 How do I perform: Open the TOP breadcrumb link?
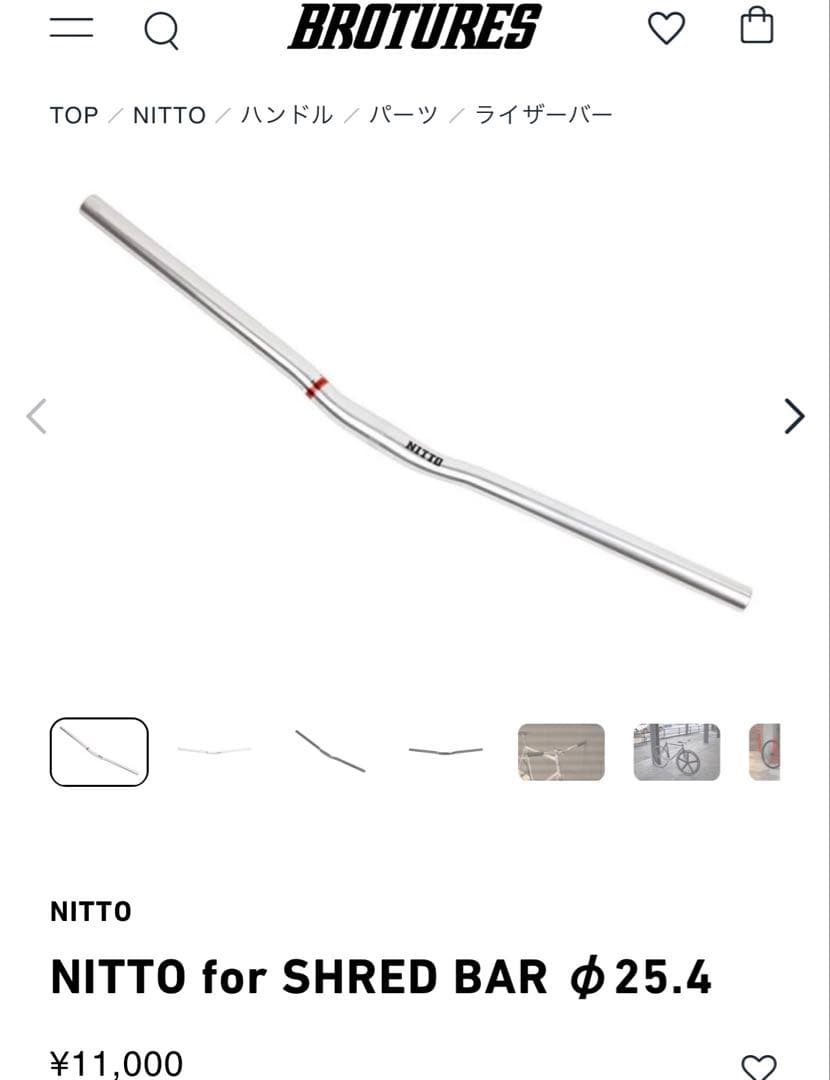(x=74, y=114)
